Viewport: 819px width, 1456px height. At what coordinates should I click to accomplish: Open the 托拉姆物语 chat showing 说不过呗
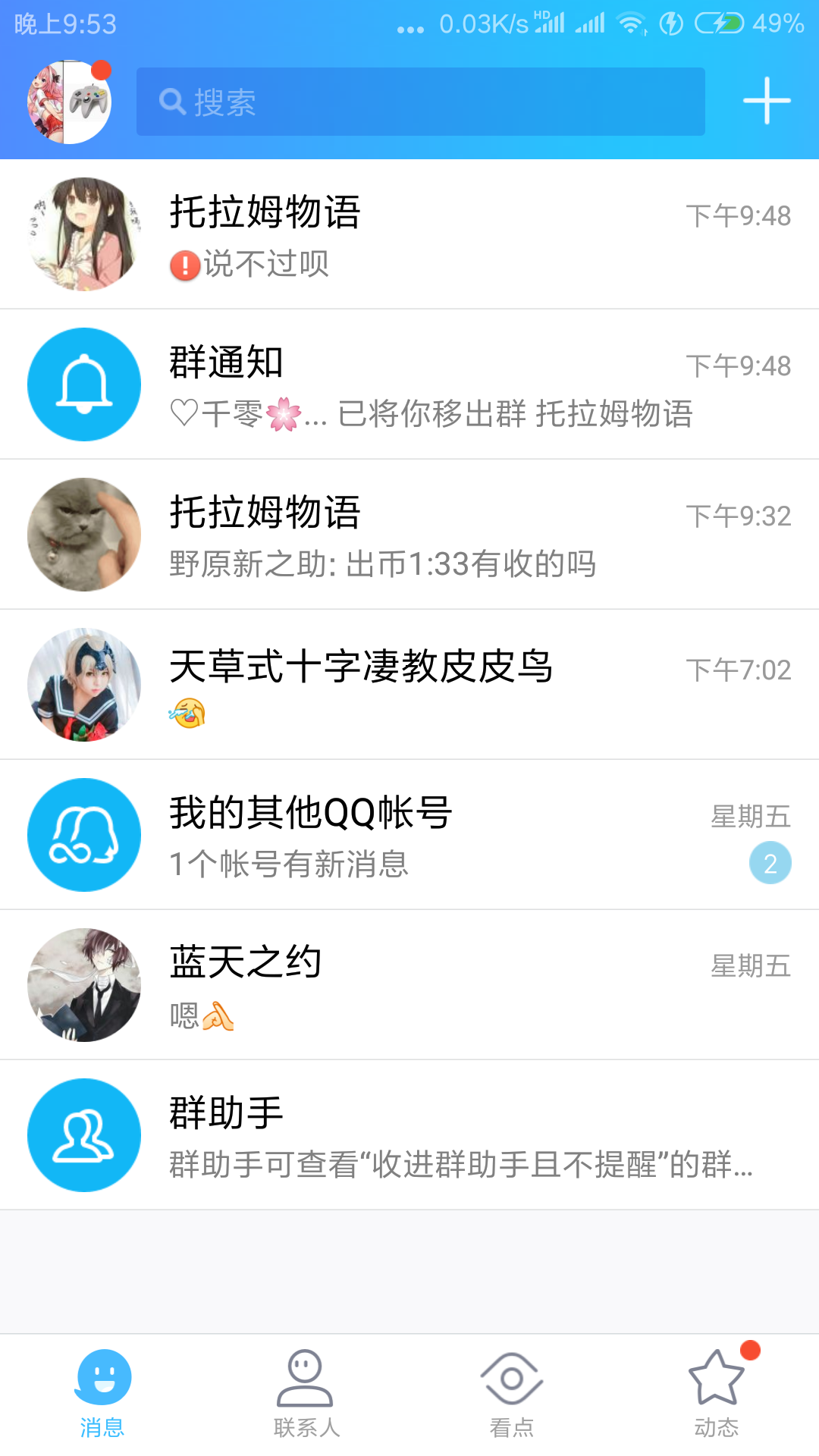[409, 234]
